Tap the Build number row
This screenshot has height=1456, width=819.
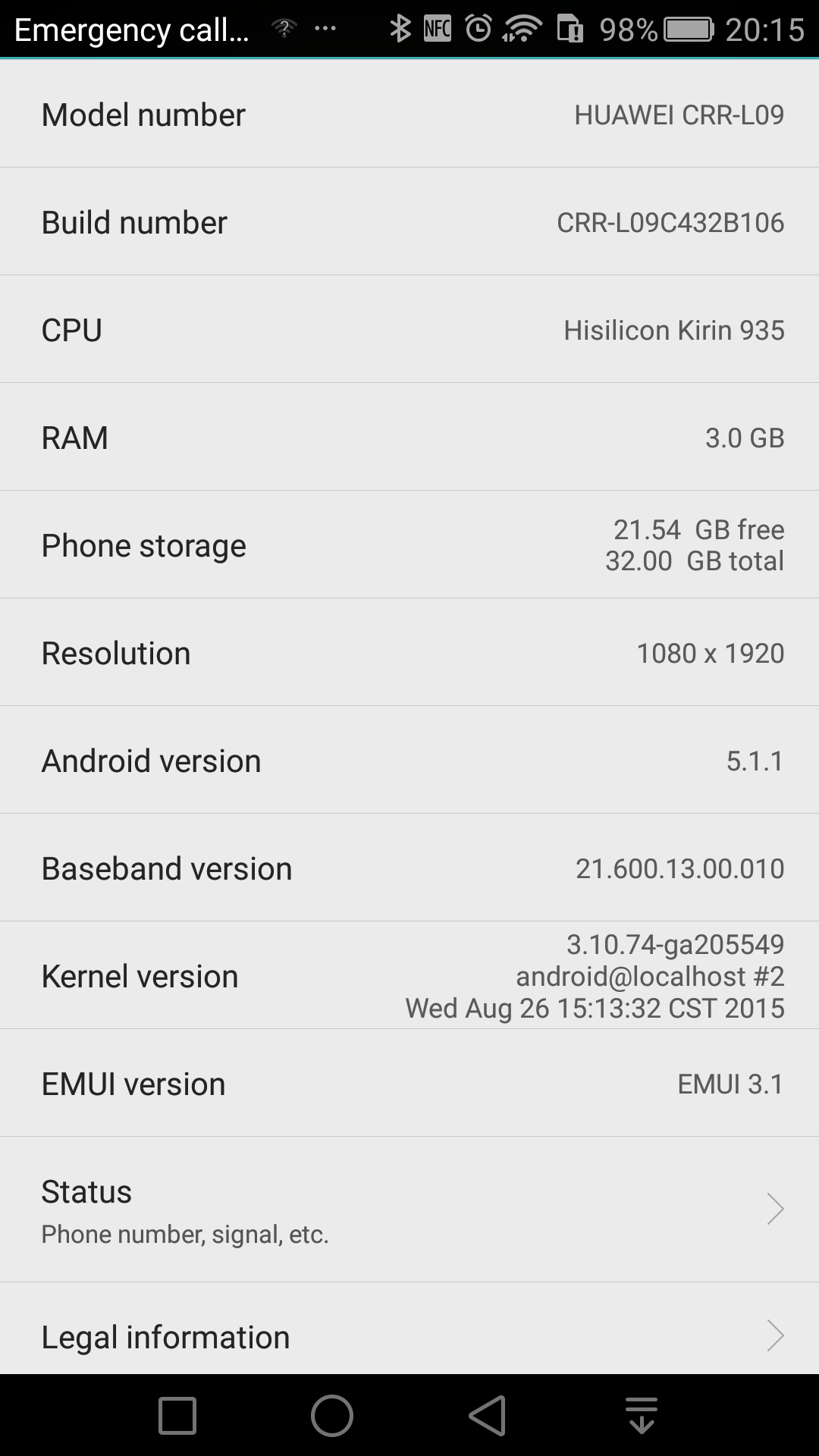point(409,221)
